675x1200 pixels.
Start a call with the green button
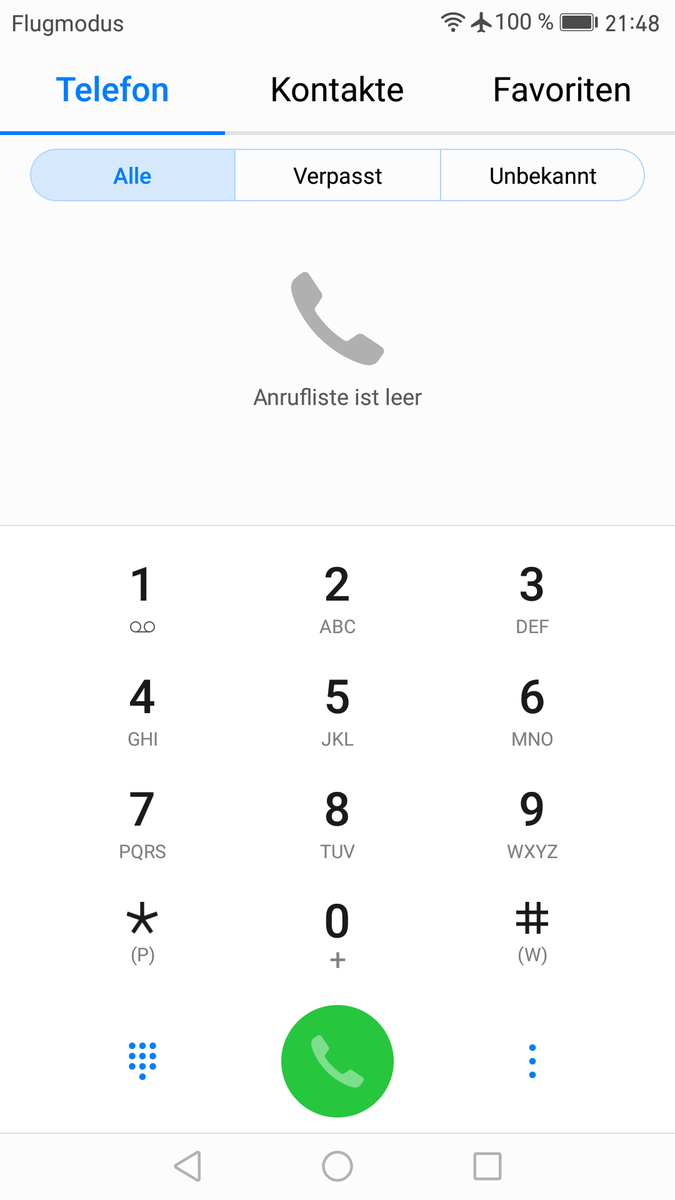[337, 1061]
